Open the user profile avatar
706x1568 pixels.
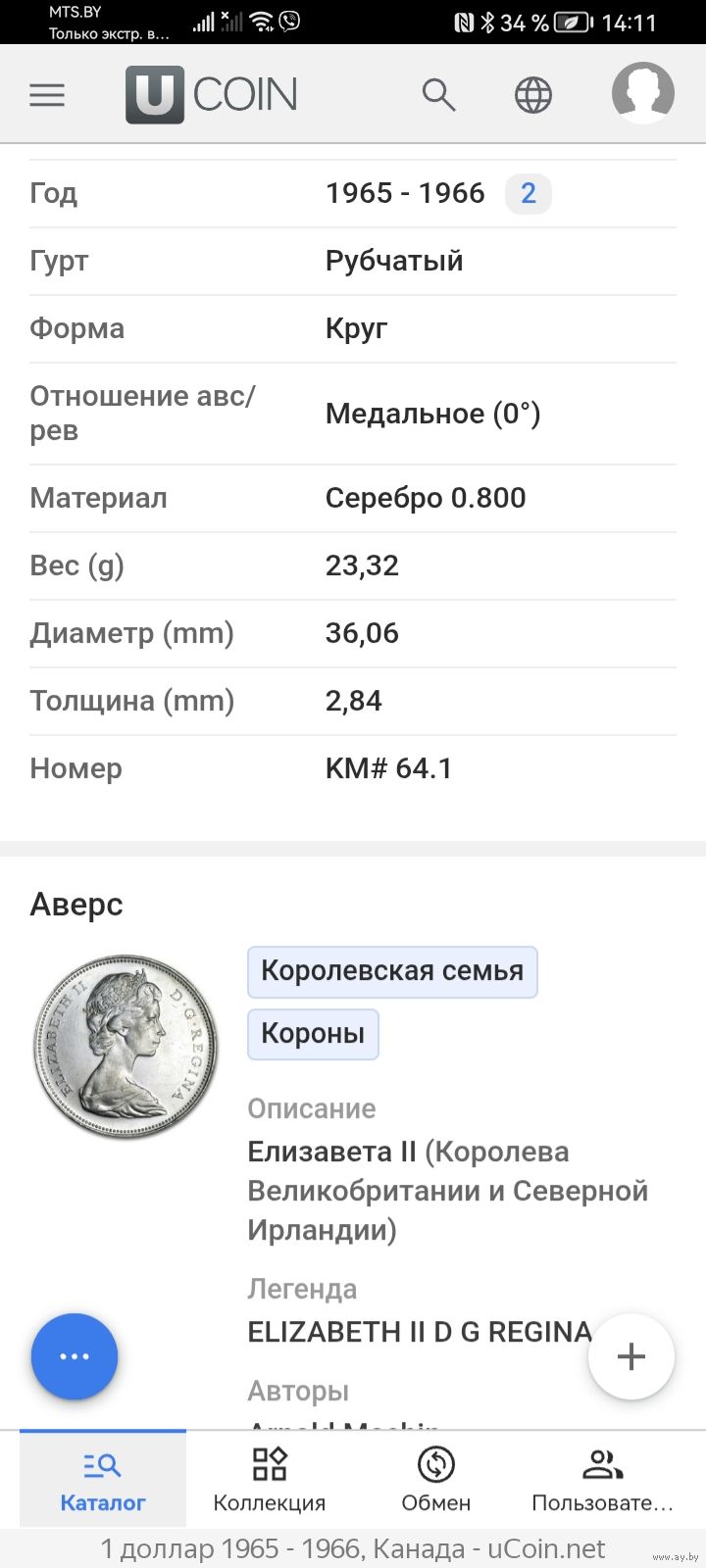coord(642,93)
